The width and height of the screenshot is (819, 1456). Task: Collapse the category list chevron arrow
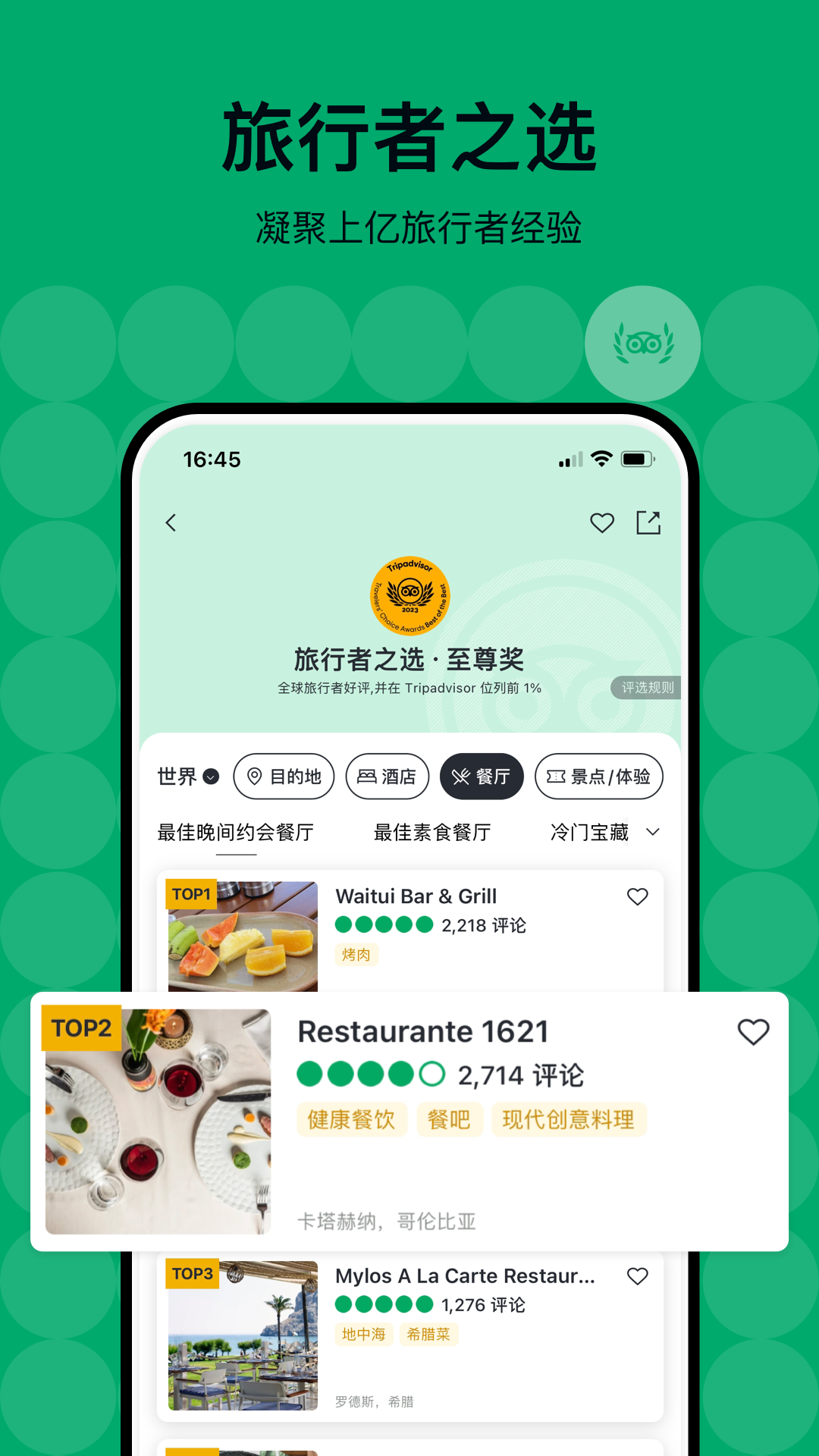click(x=653, y=833)
